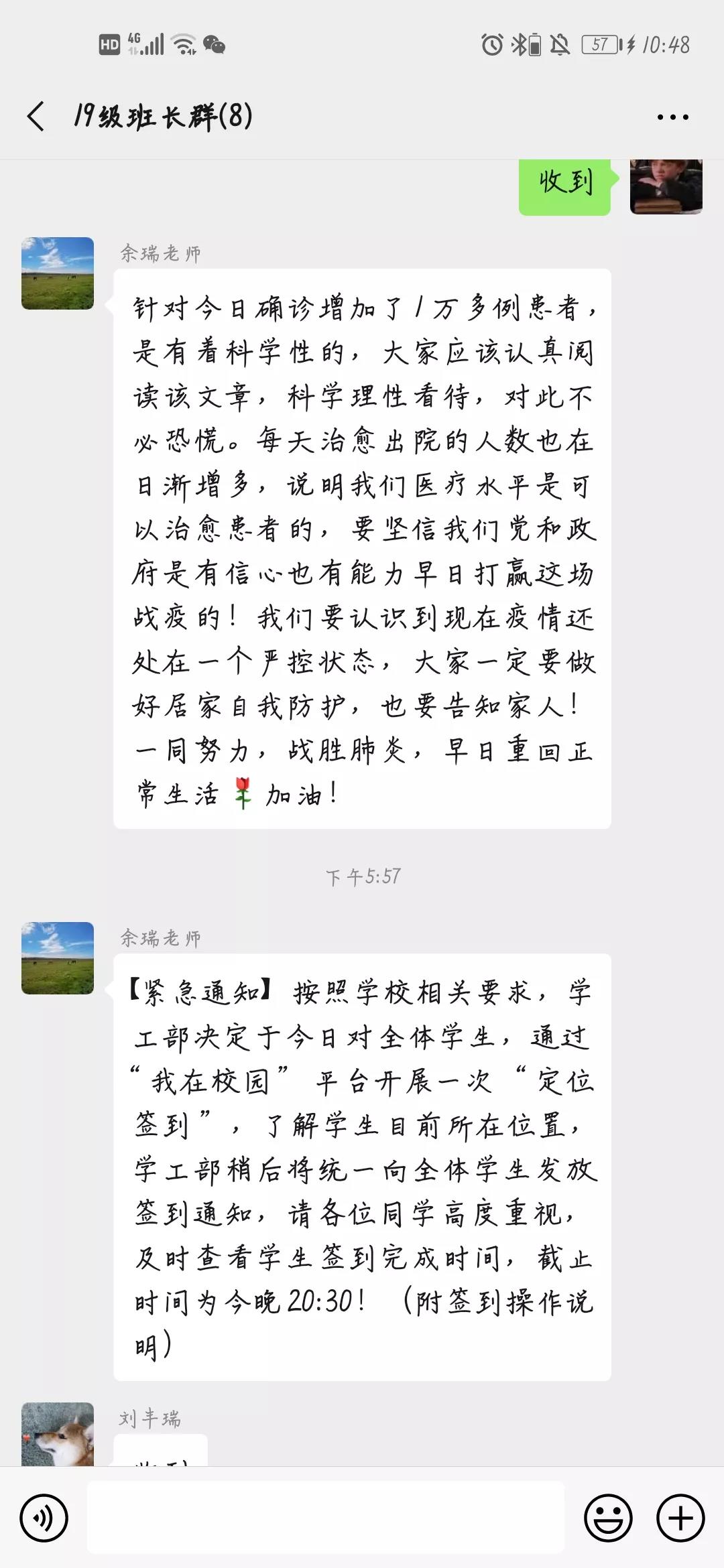Viewport: 724px width, 1568px height.
Task: Open the plus attachment menu
Action: (x=680, y=1518)
